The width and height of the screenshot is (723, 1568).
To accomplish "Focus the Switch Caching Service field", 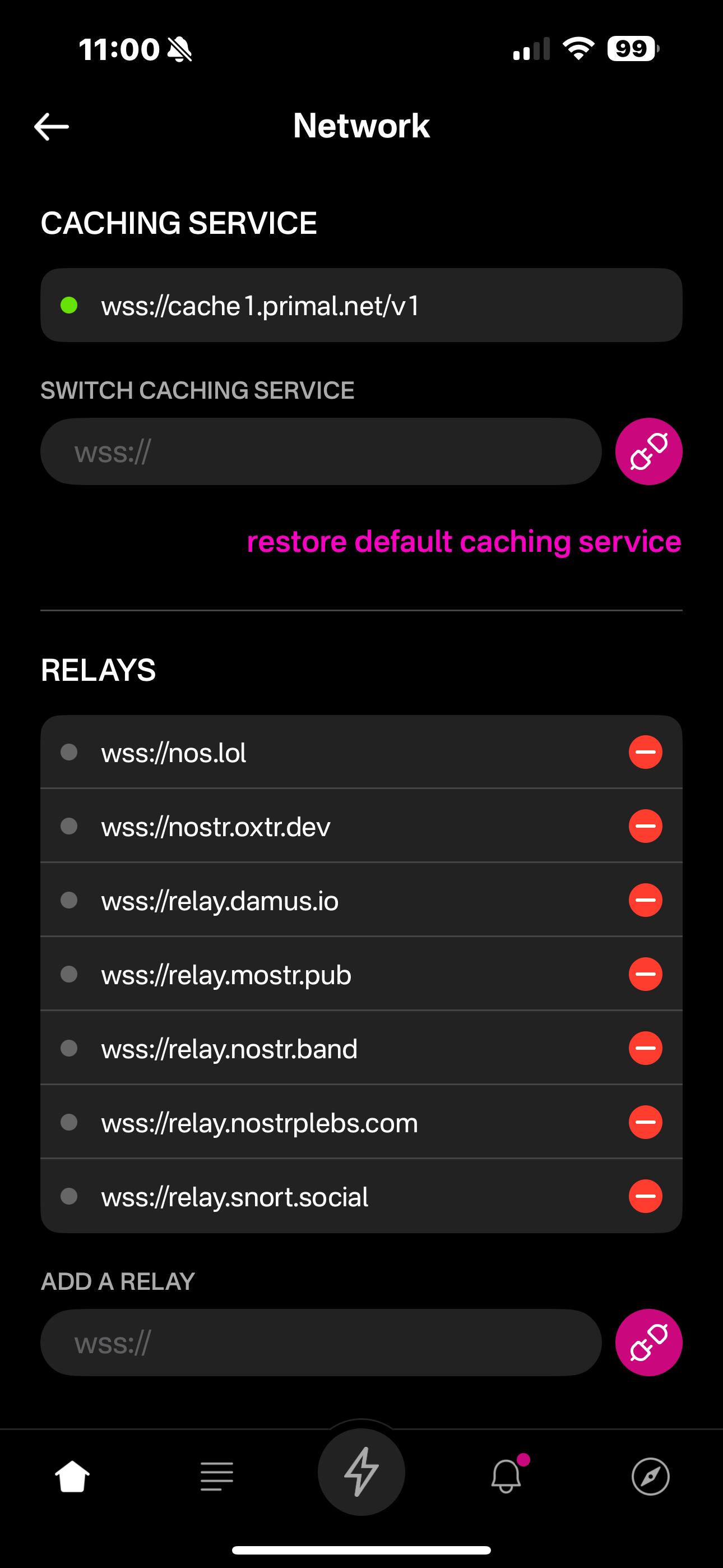I will coord(321,451).
